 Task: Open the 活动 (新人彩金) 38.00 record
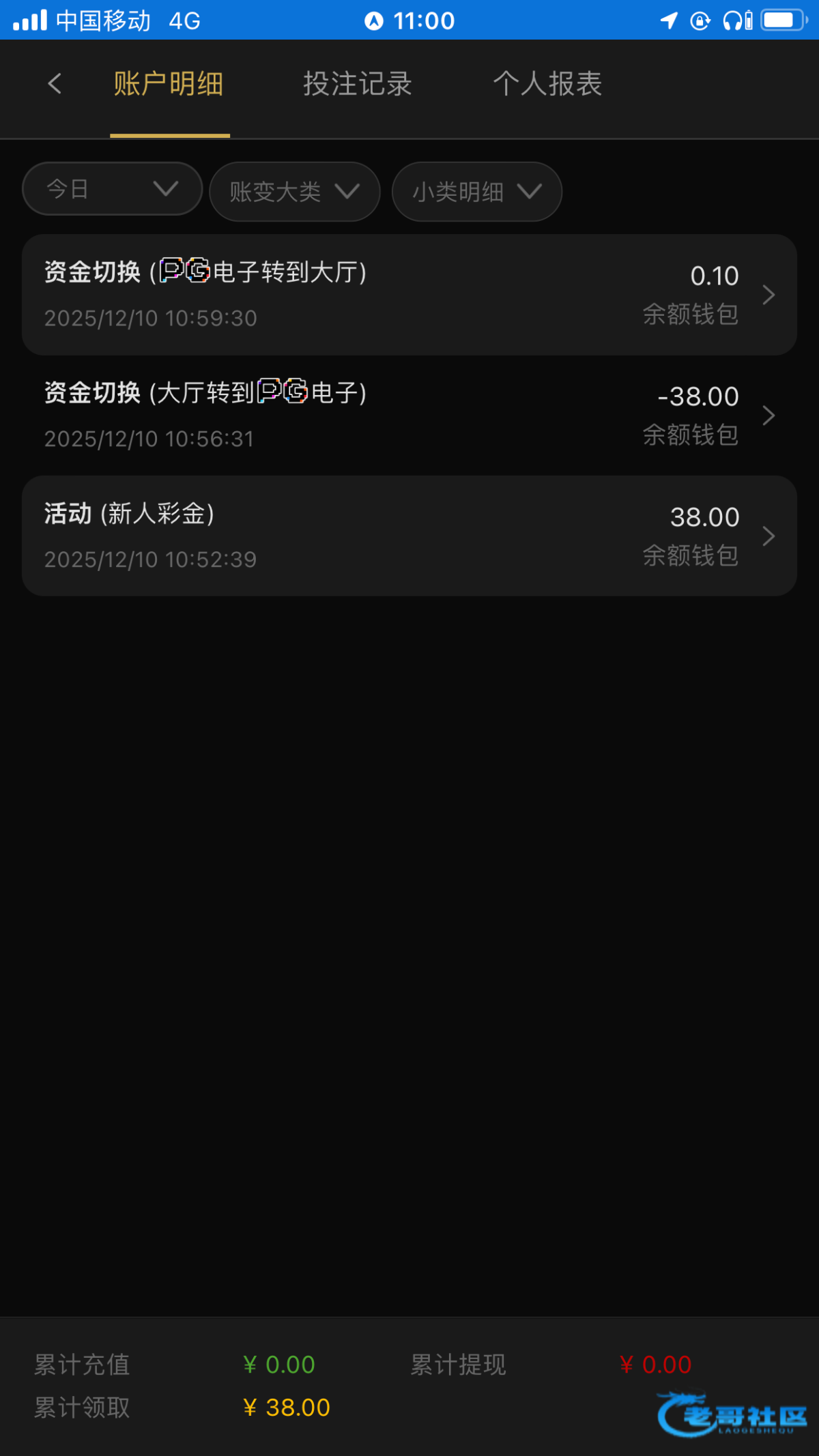[x=409, y=536]
